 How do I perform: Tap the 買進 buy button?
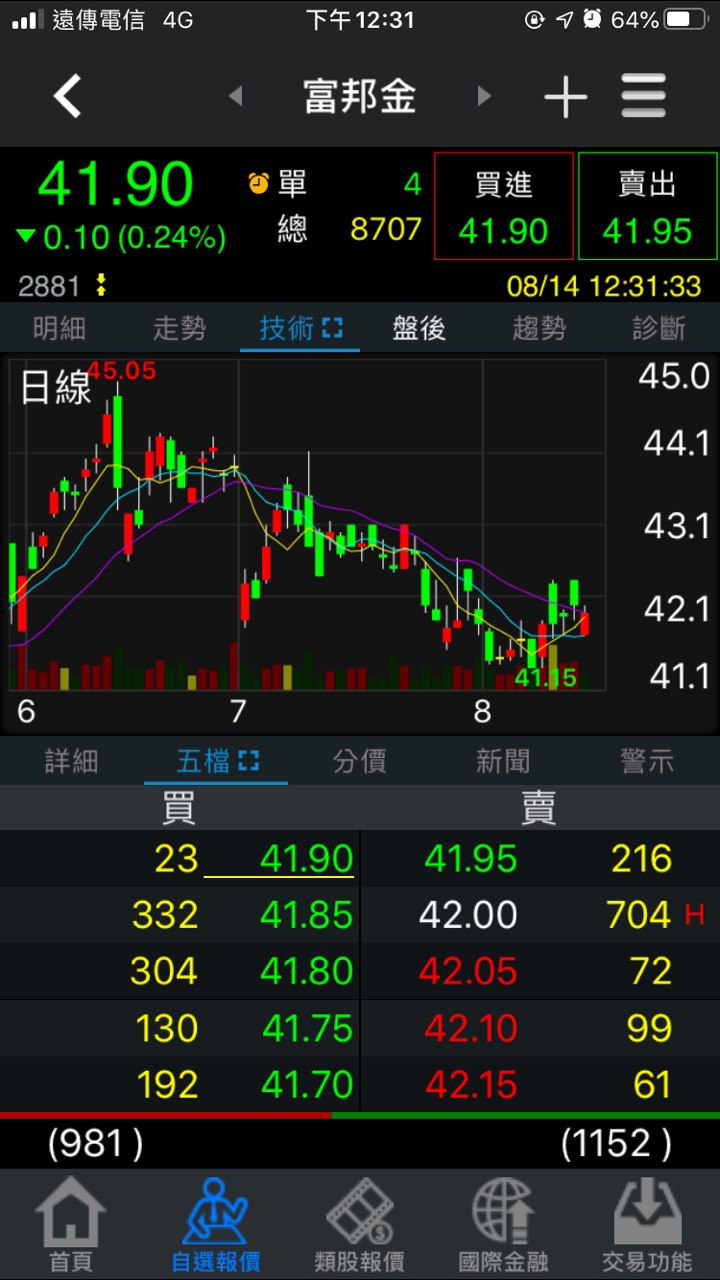(x=503, y=207)
